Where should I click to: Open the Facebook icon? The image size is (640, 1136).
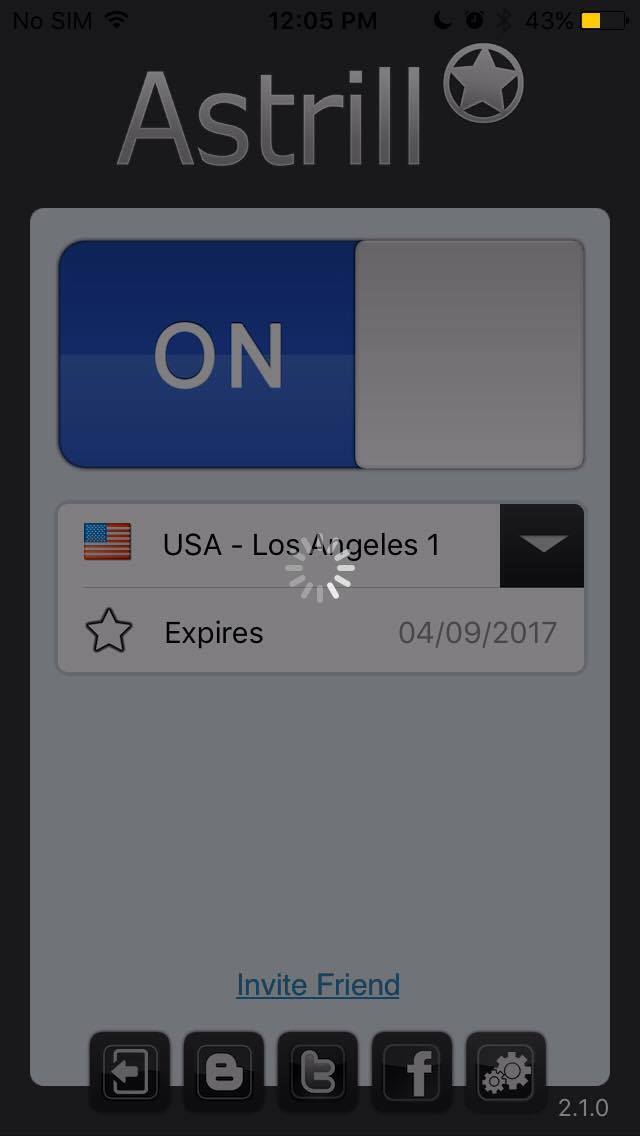click(412, 1072)
